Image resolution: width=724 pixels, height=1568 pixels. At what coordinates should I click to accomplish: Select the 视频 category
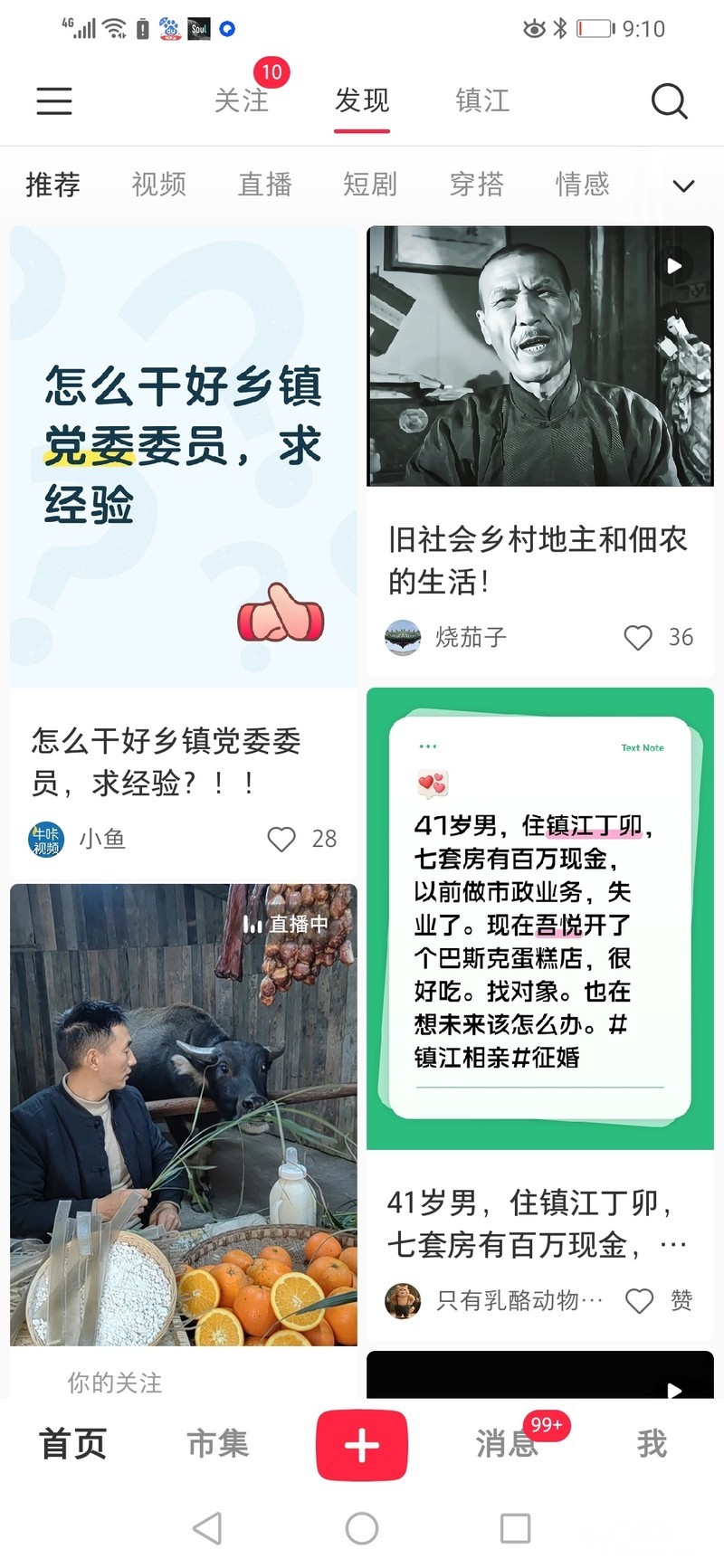[159, 185]
